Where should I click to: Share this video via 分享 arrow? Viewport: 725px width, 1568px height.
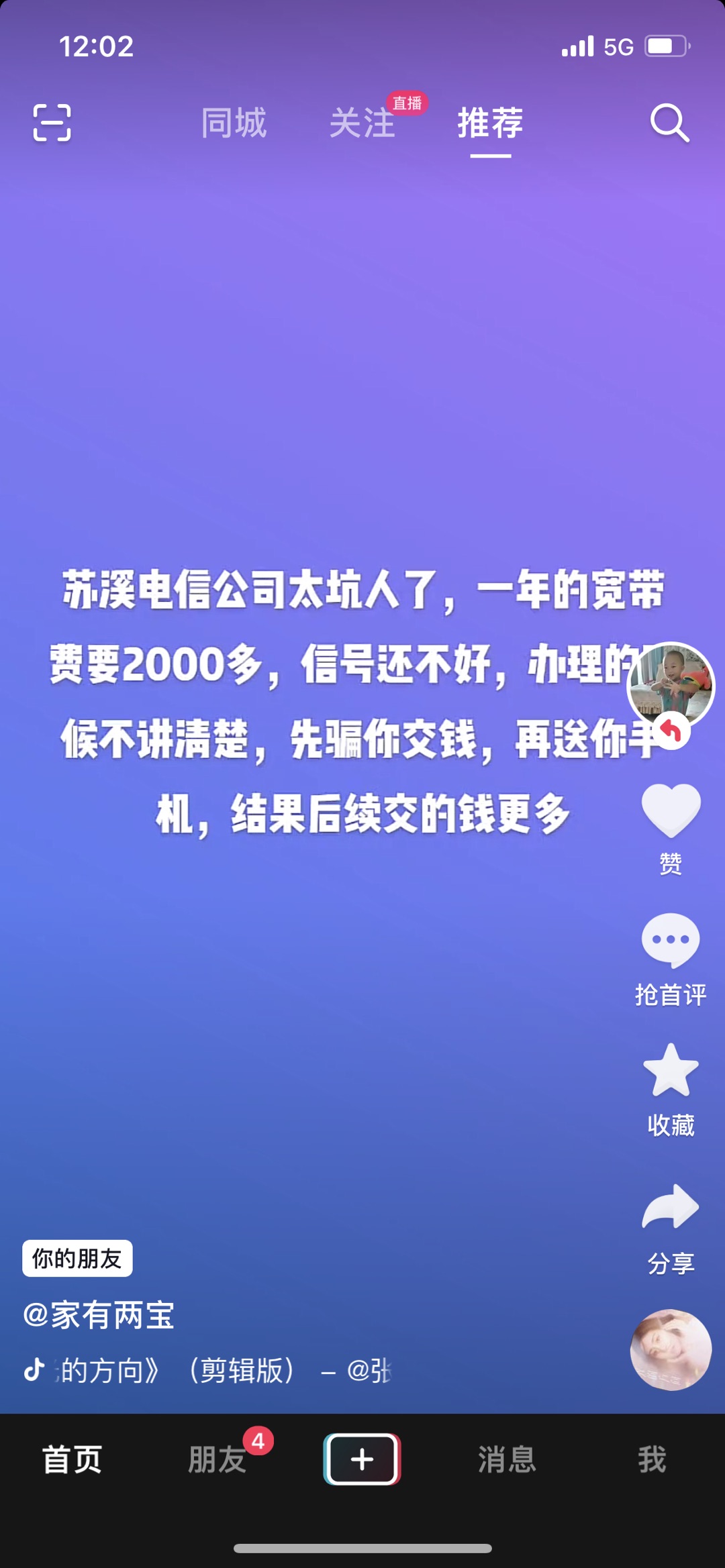(x=671, y=1208)
